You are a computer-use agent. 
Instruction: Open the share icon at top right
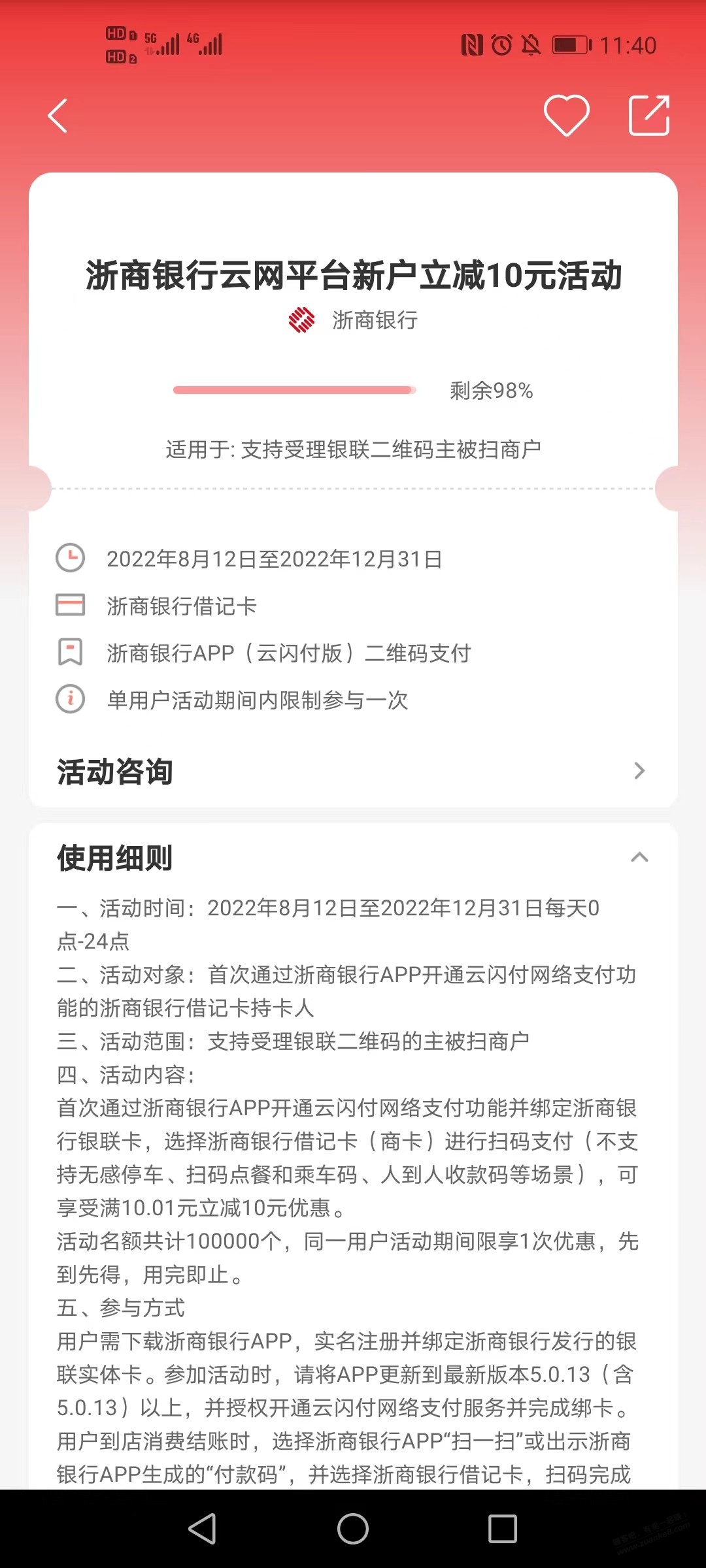click(649, 116)
